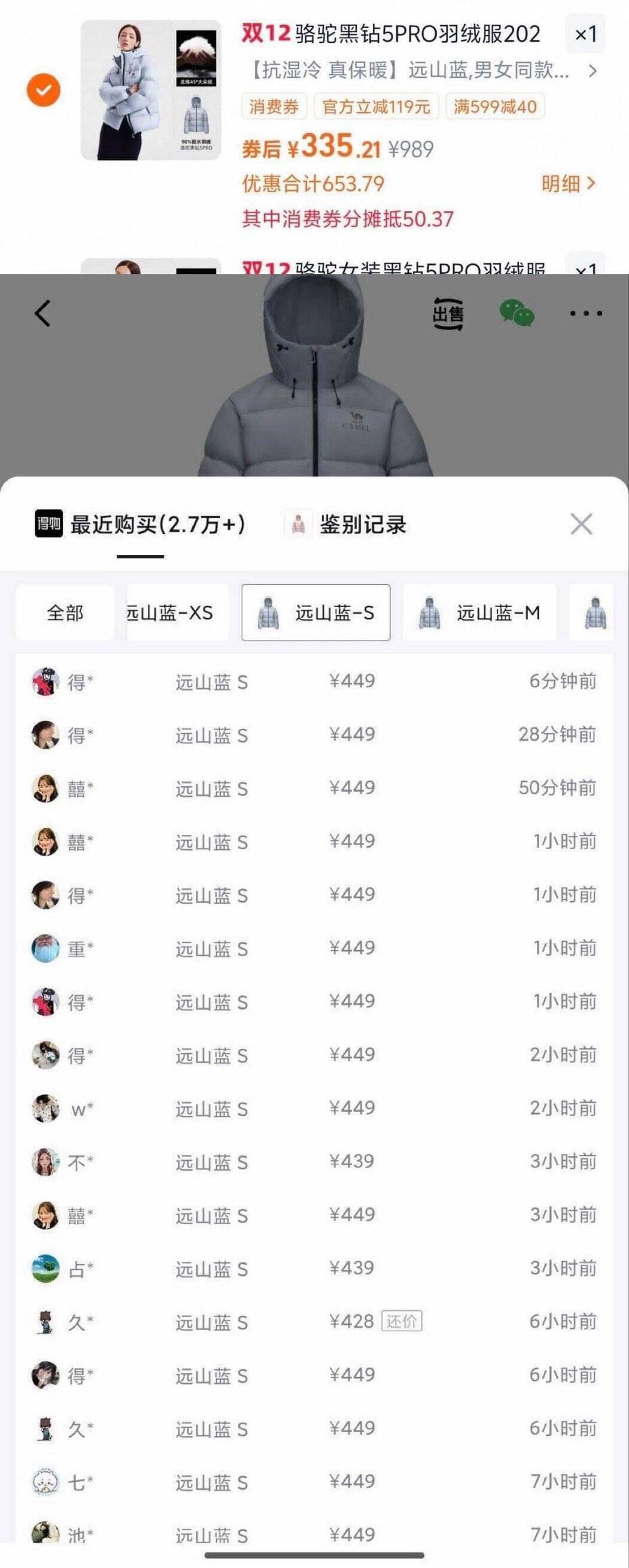Tap the 出售 sell icon
This screenshot has height=1568, width=629.
click(x=448, y=313)
